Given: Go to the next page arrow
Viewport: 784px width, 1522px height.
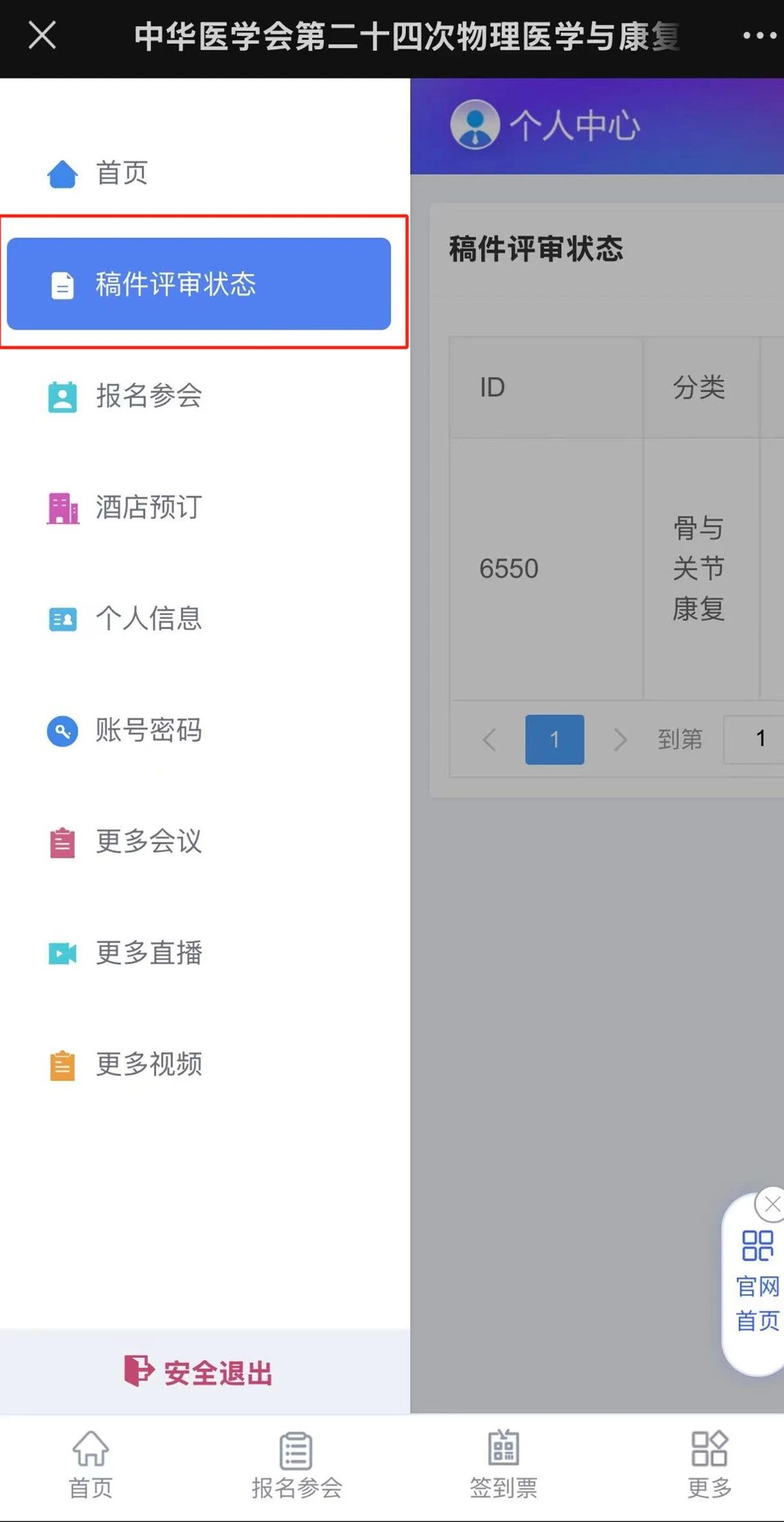Looking at the screenshot, I should (620, 740).
